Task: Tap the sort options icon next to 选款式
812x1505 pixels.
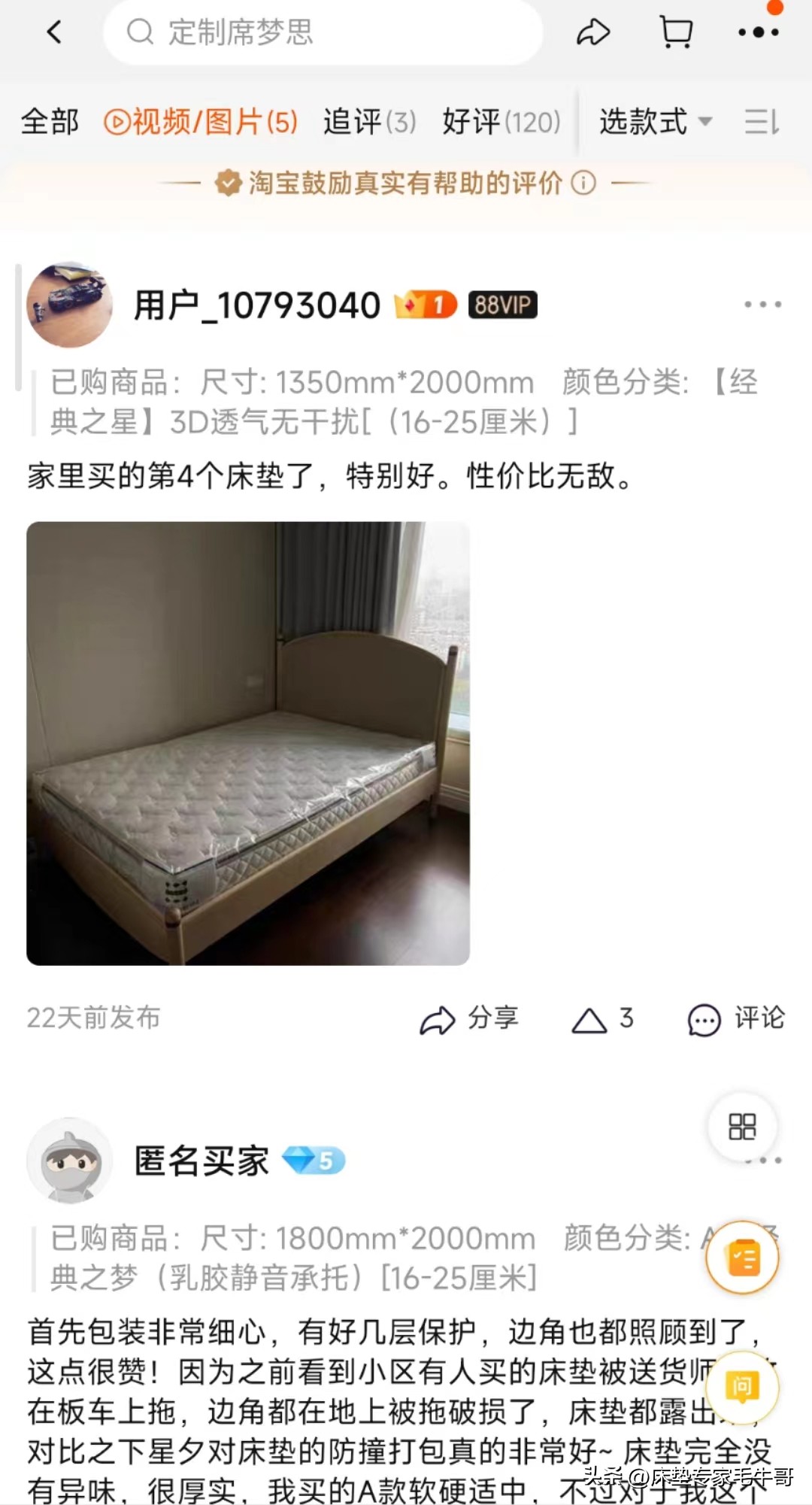Action: click(x=761, y=121)
